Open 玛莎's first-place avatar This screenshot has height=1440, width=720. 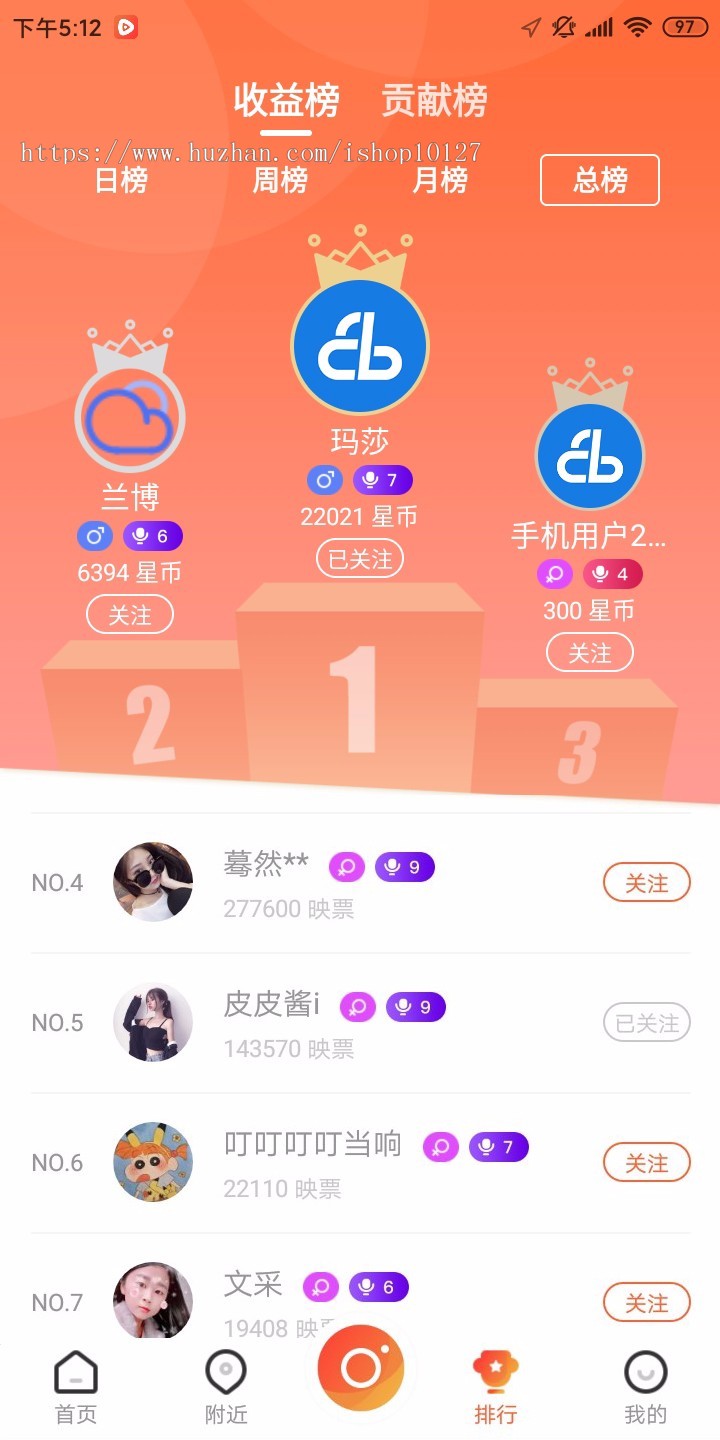360,347
